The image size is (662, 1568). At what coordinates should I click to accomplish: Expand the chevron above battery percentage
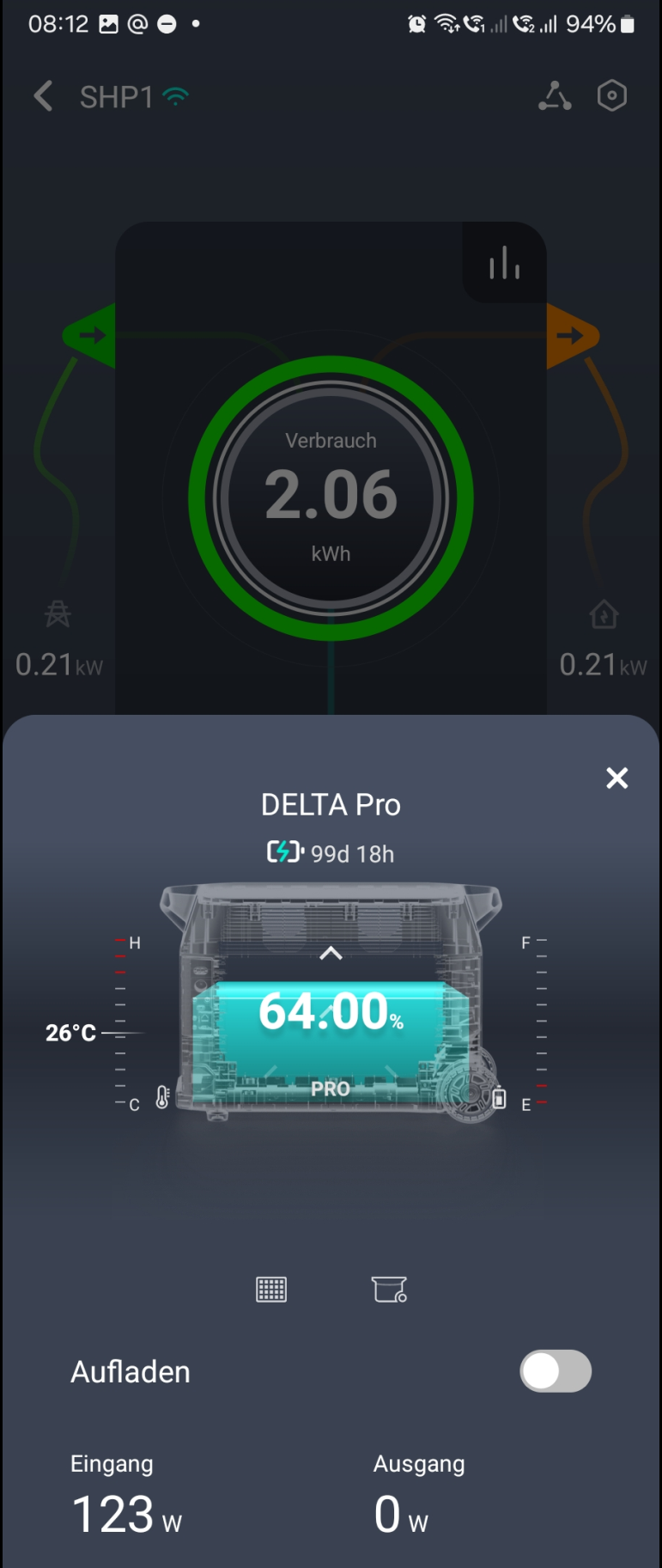click(331, 954)
